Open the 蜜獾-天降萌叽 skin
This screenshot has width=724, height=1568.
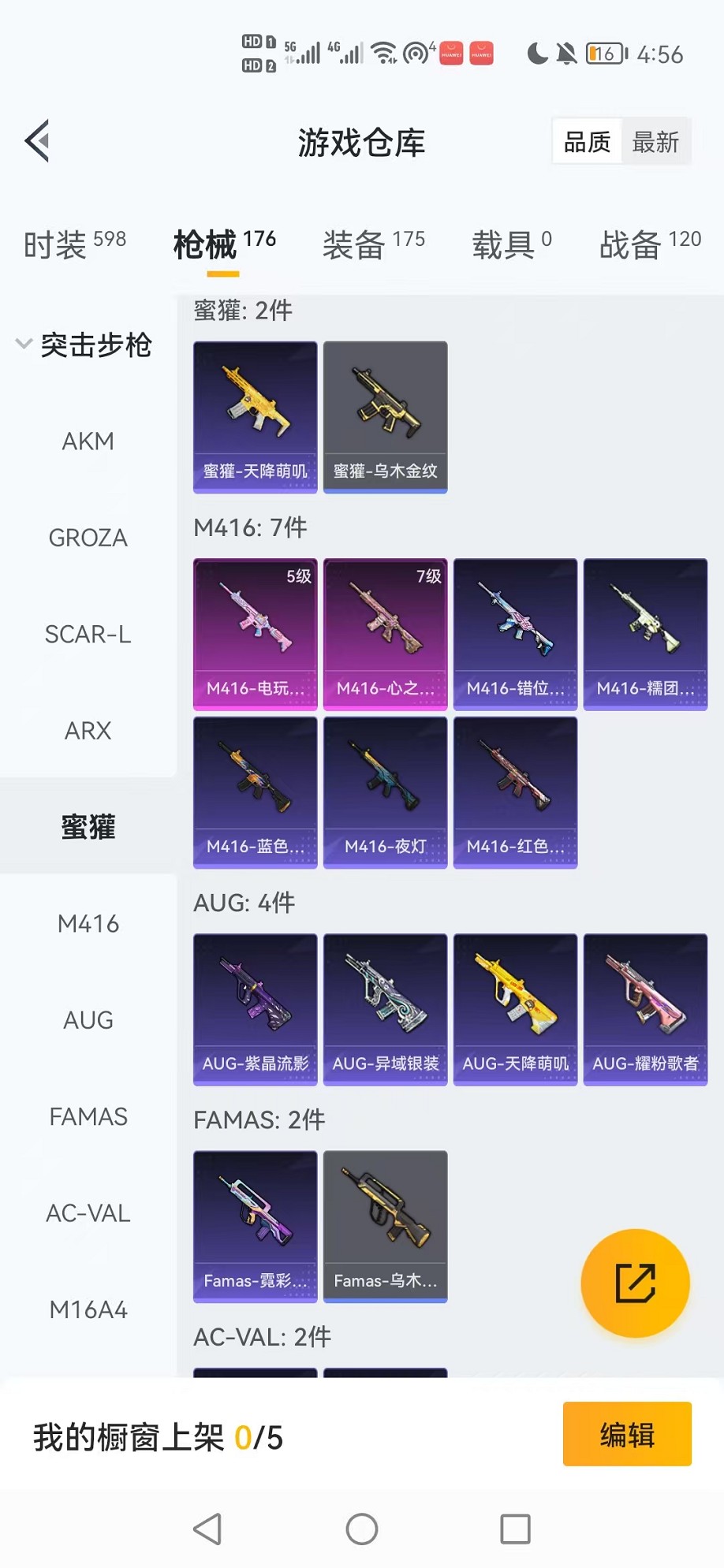(x=255, y=416)
